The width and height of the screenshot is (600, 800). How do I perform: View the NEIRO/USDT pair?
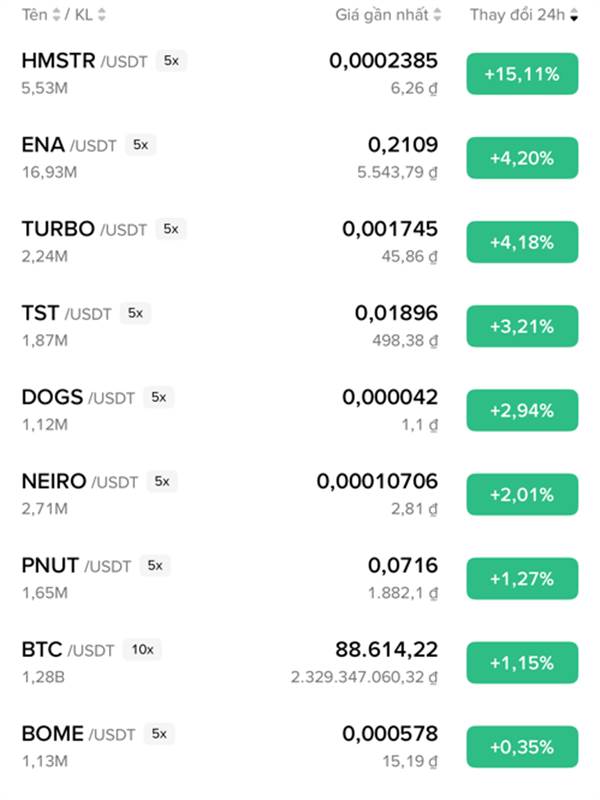300,495
